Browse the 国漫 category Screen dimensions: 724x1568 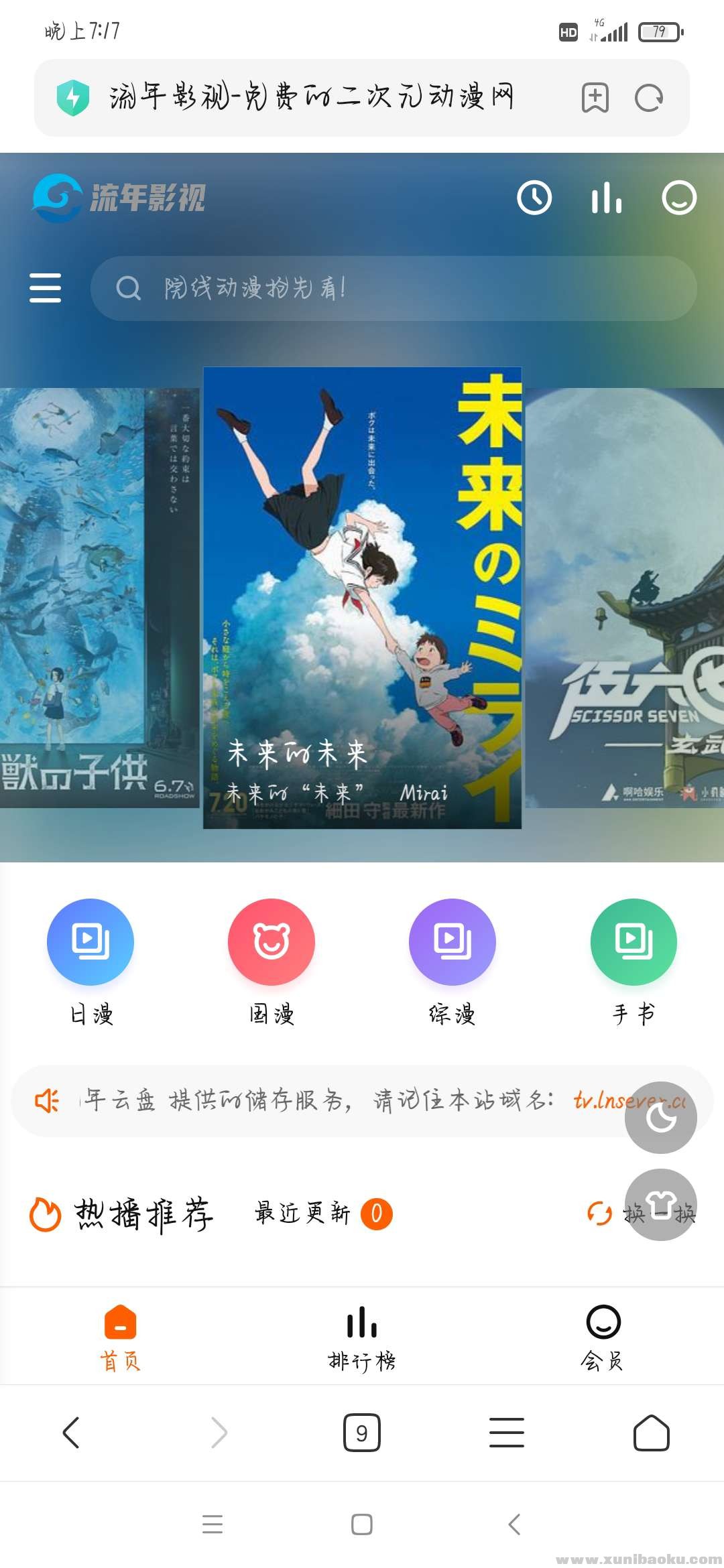[x=271, y=942]
